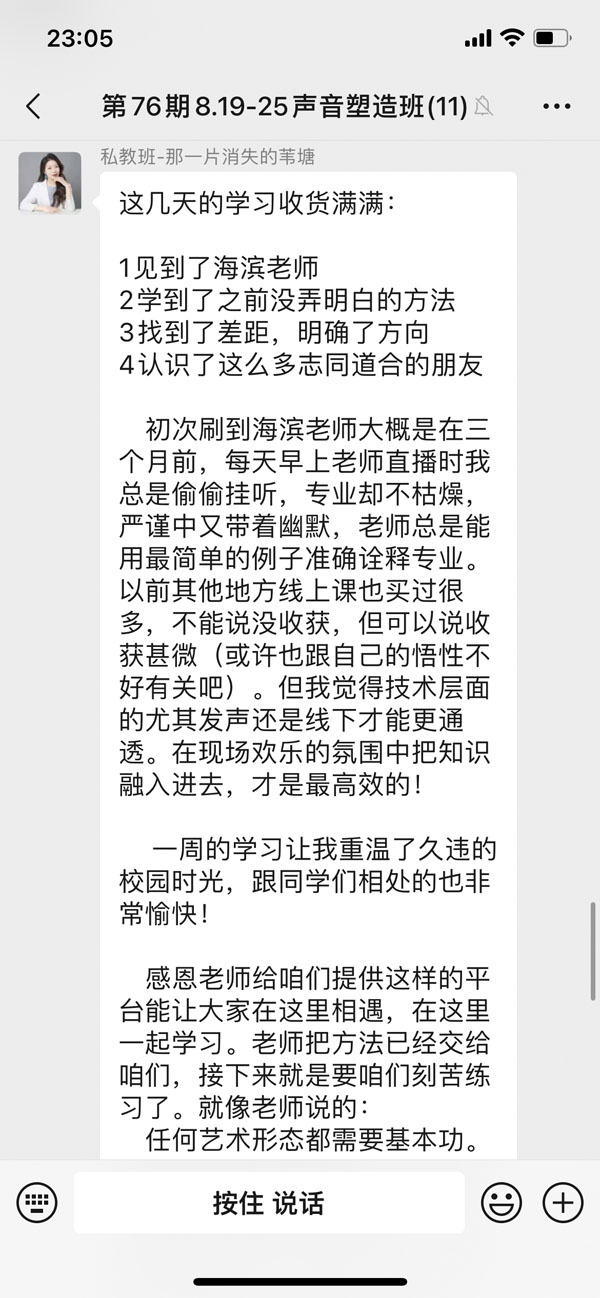Open the plus attachments menu
Screen dimensions: 600x1298
point(562,1202)
